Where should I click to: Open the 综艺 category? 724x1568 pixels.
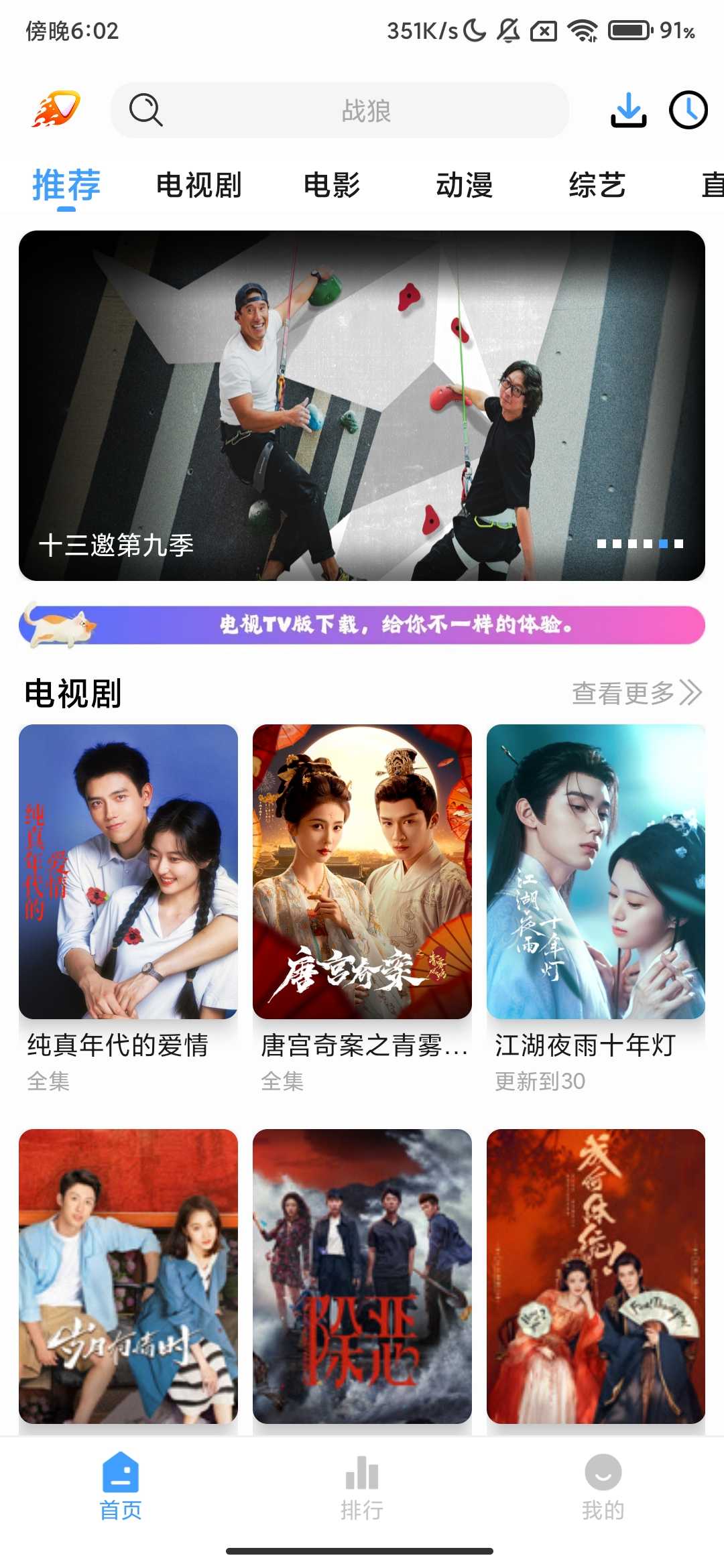[598, 186]
